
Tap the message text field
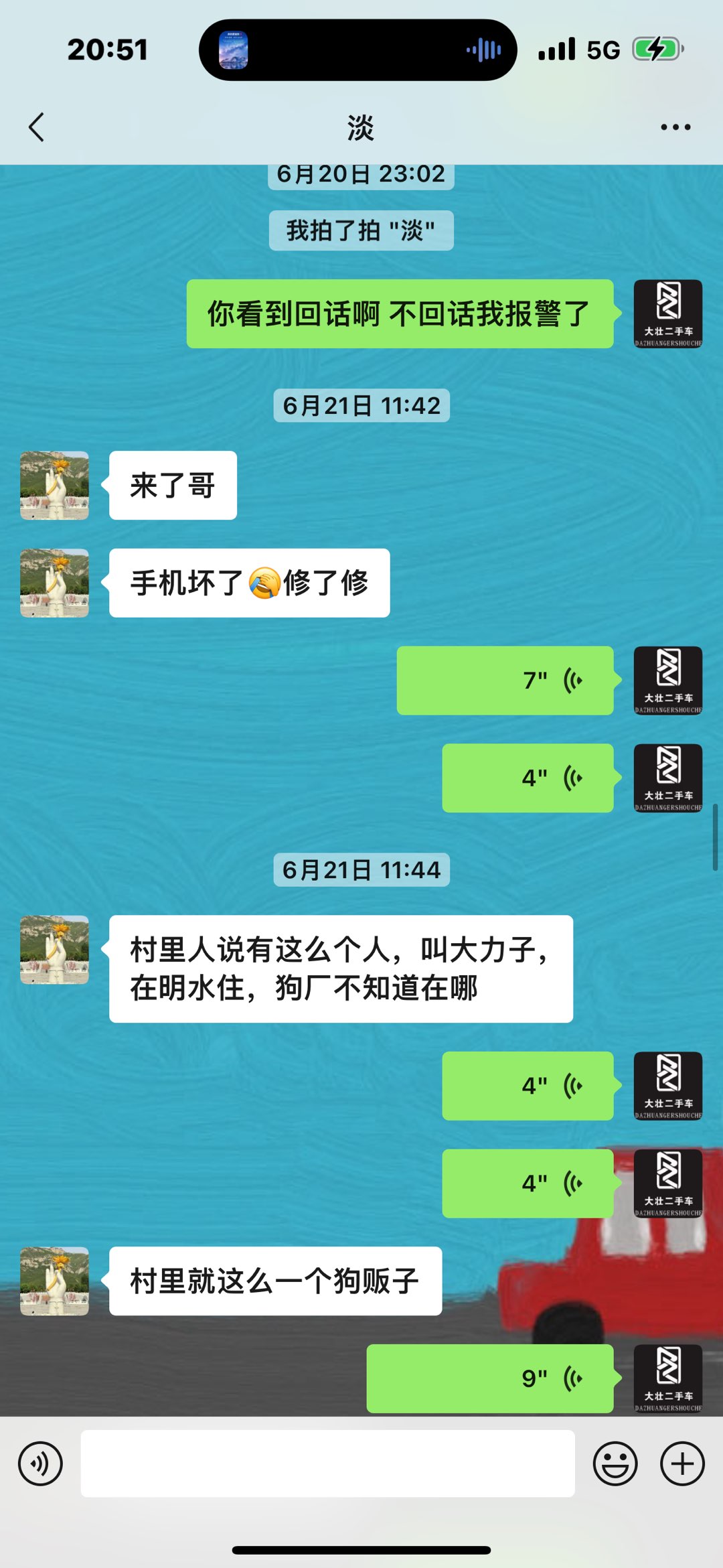point(327,1464)
